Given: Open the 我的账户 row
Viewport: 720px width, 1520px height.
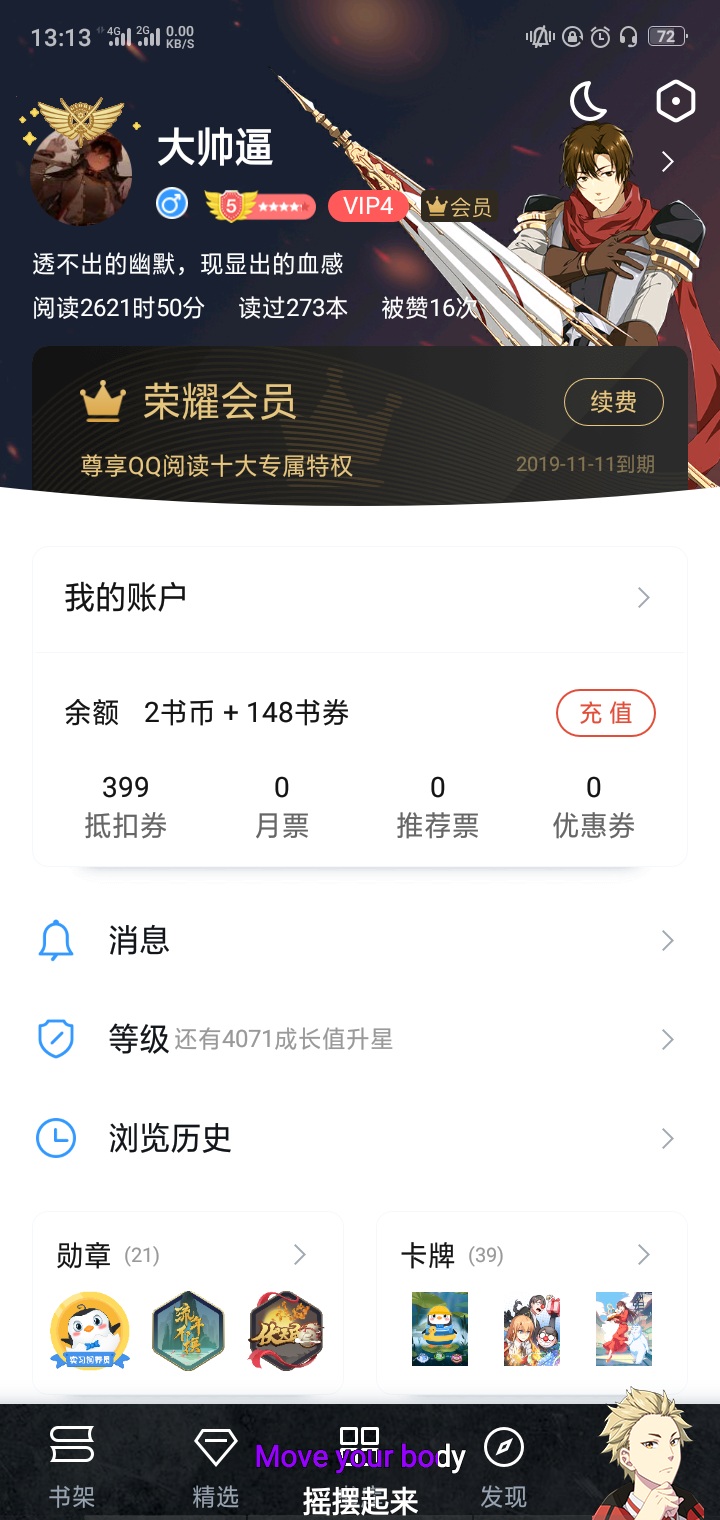Looking at the screenshot, I should [360, 598].
